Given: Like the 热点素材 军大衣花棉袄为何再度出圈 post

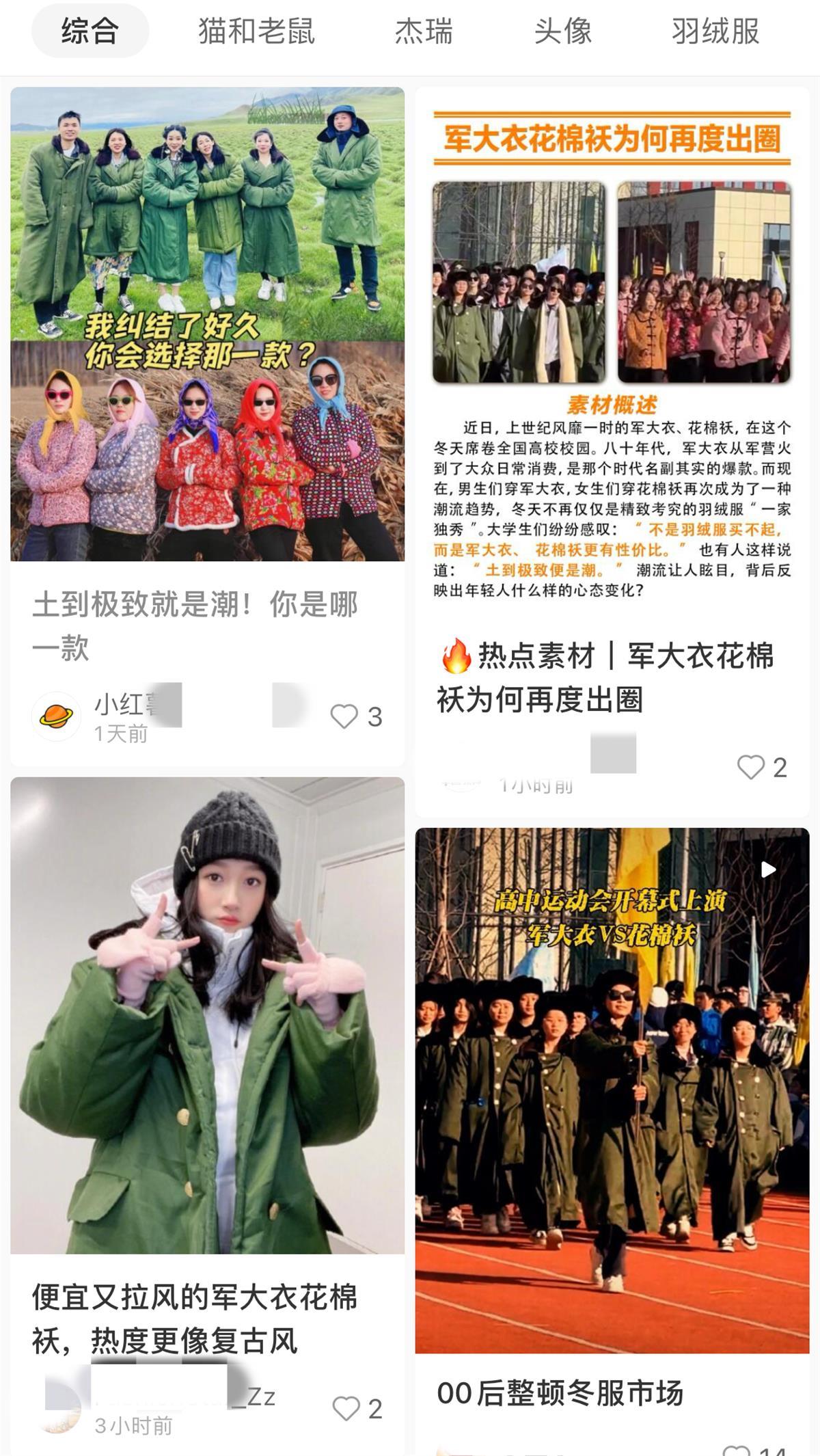Looking at the screenshot, I should (750, 768).
